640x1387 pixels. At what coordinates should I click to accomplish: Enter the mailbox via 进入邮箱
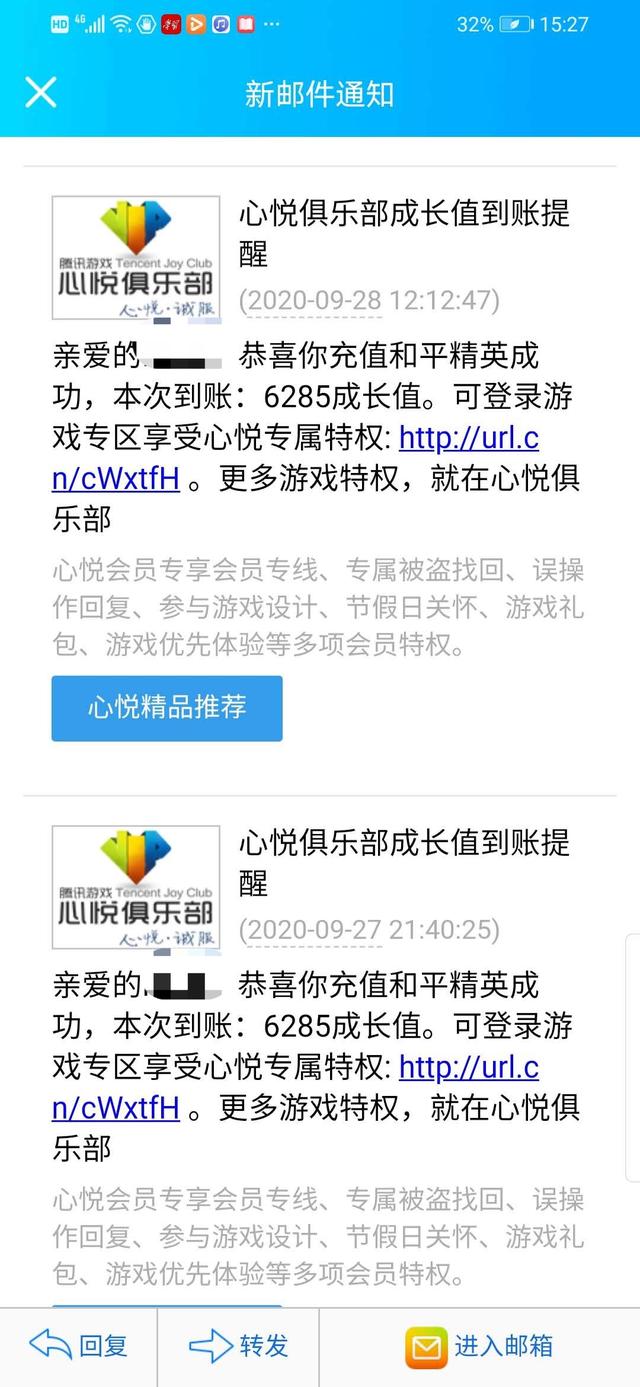coord(479,1346)
